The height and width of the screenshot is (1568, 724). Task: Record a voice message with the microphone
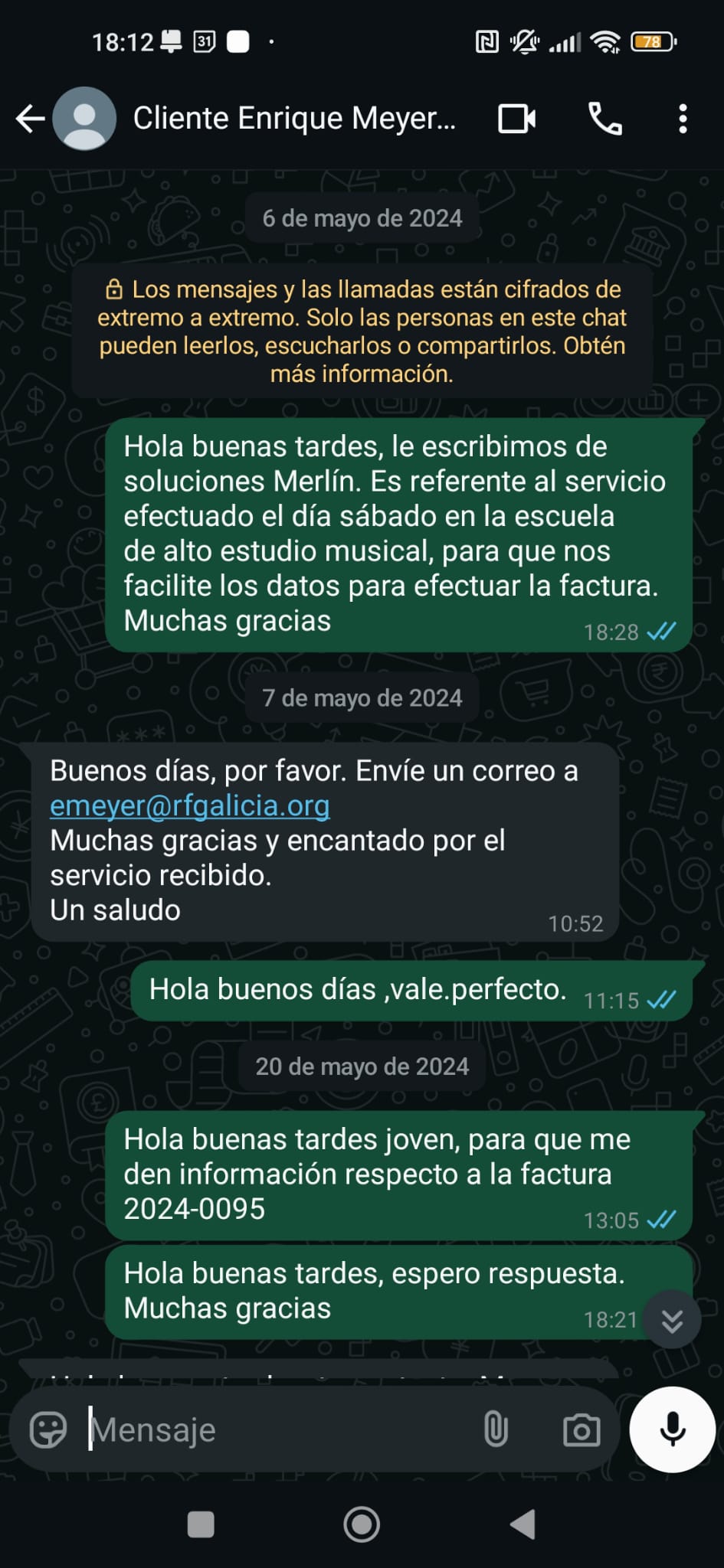point(672,1429)
